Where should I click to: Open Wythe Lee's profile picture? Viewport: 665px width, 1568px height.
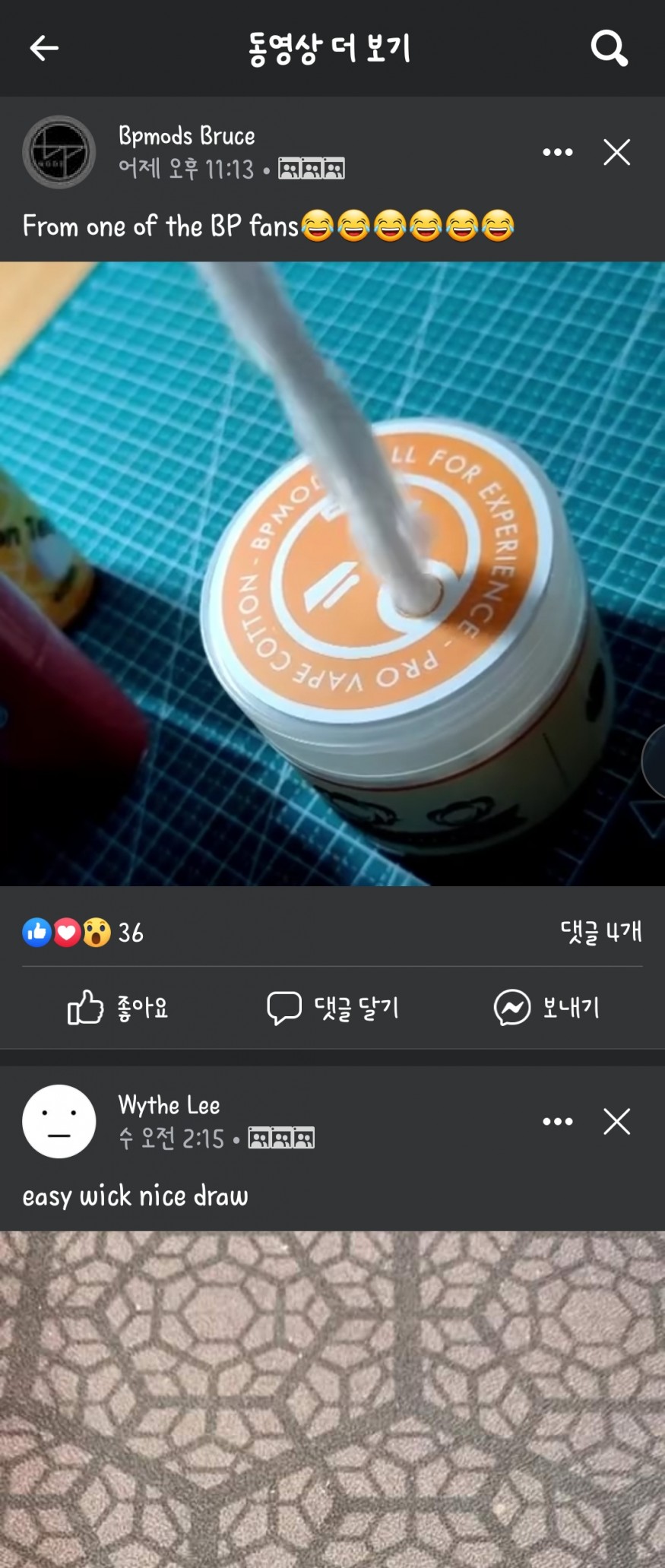59,1121
